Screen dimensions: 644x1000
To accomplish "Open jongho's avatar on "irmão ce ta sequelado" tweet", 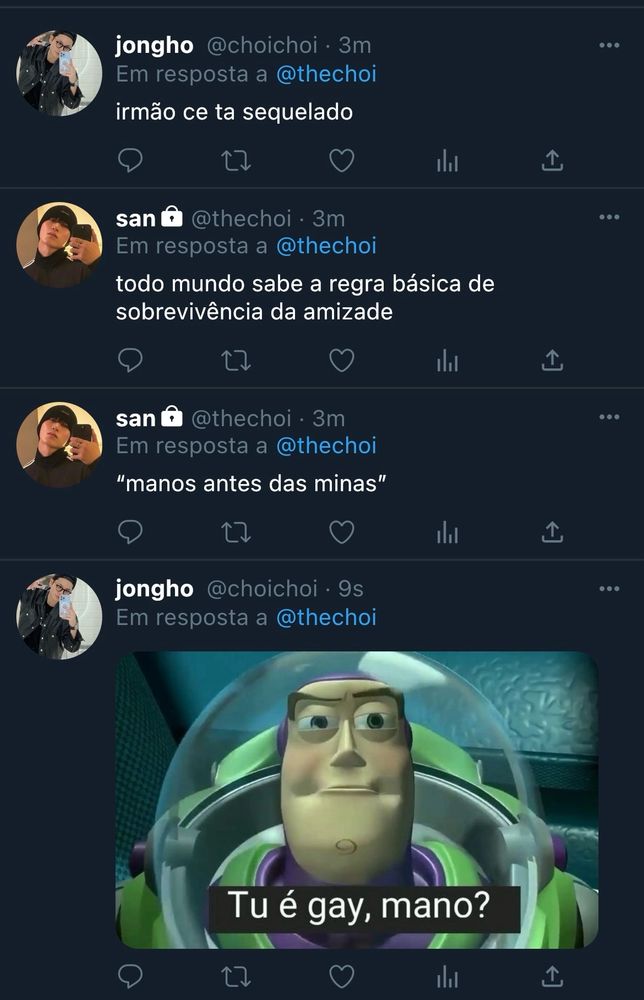I will (59, 73).
